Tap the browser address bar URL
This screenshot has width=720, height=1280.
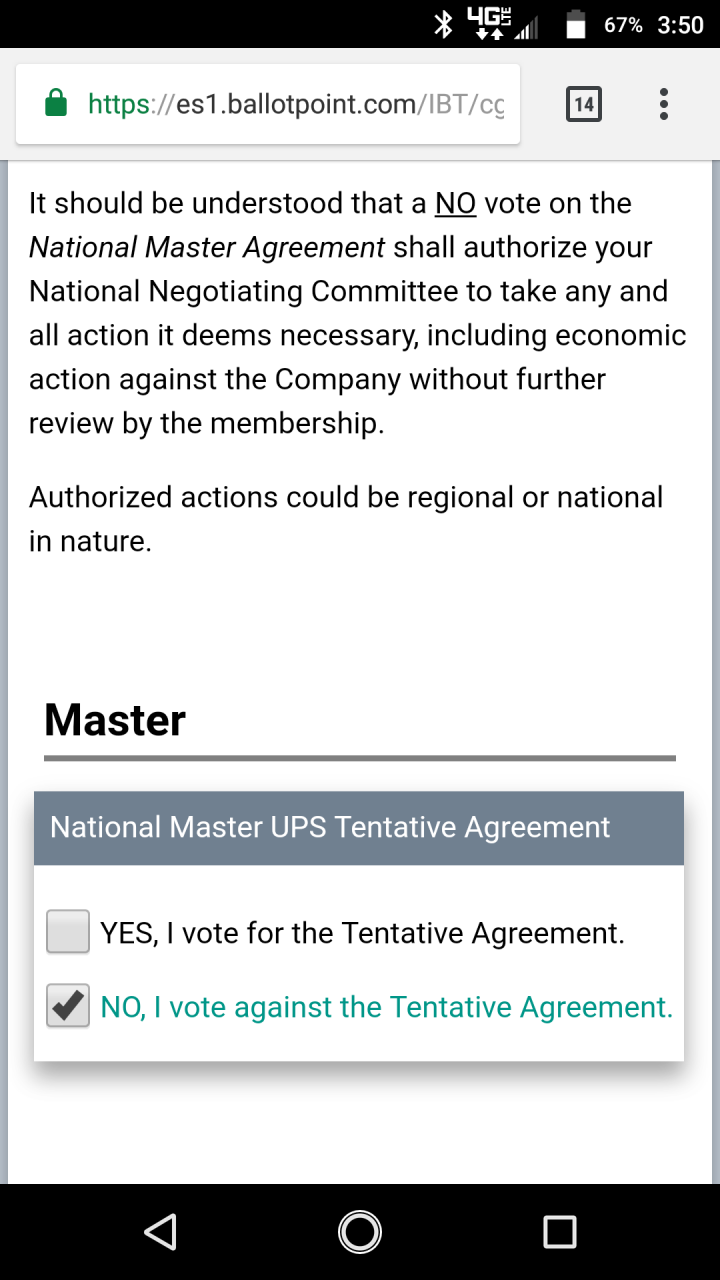[x=296, y=104]
